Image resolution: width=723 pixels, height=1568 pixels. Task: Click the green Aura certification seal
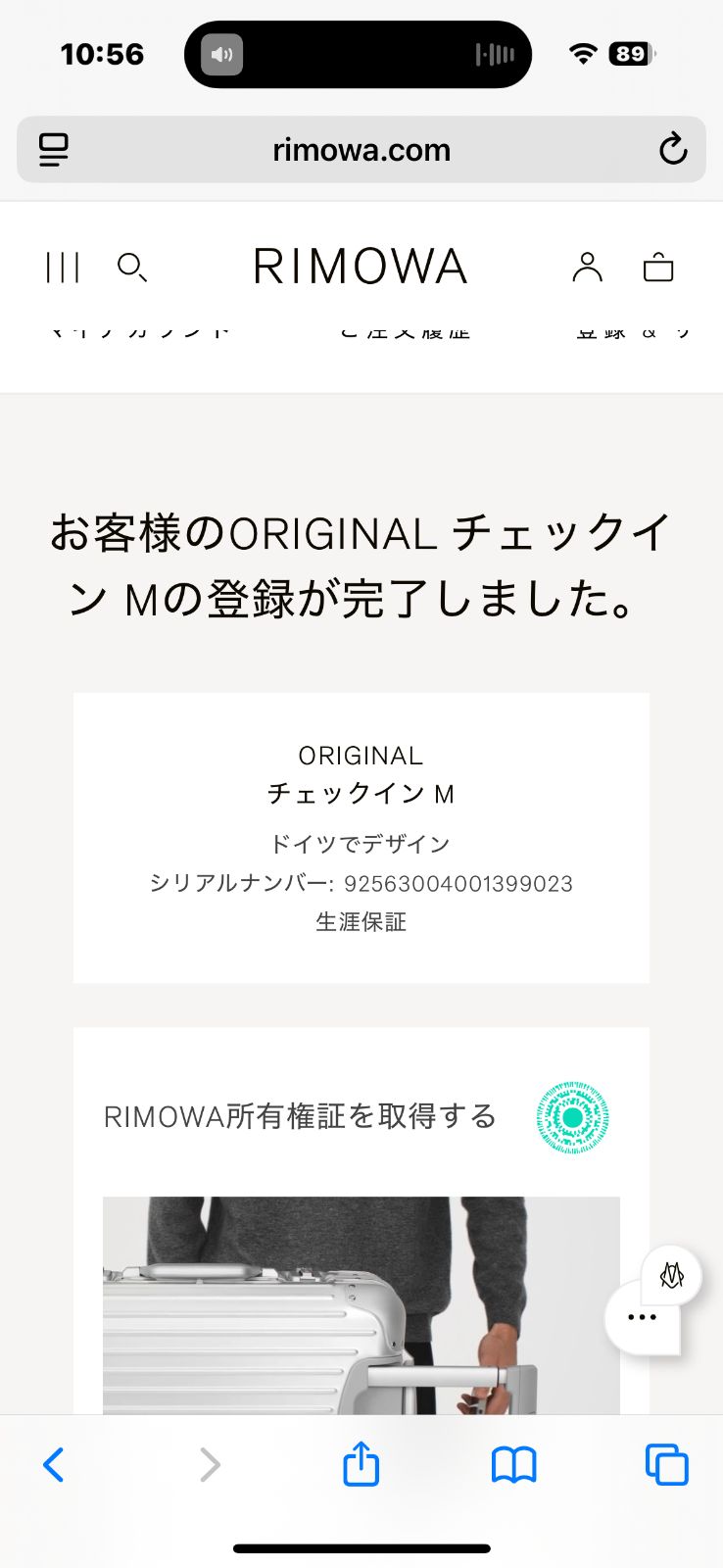click(573, 1116)
